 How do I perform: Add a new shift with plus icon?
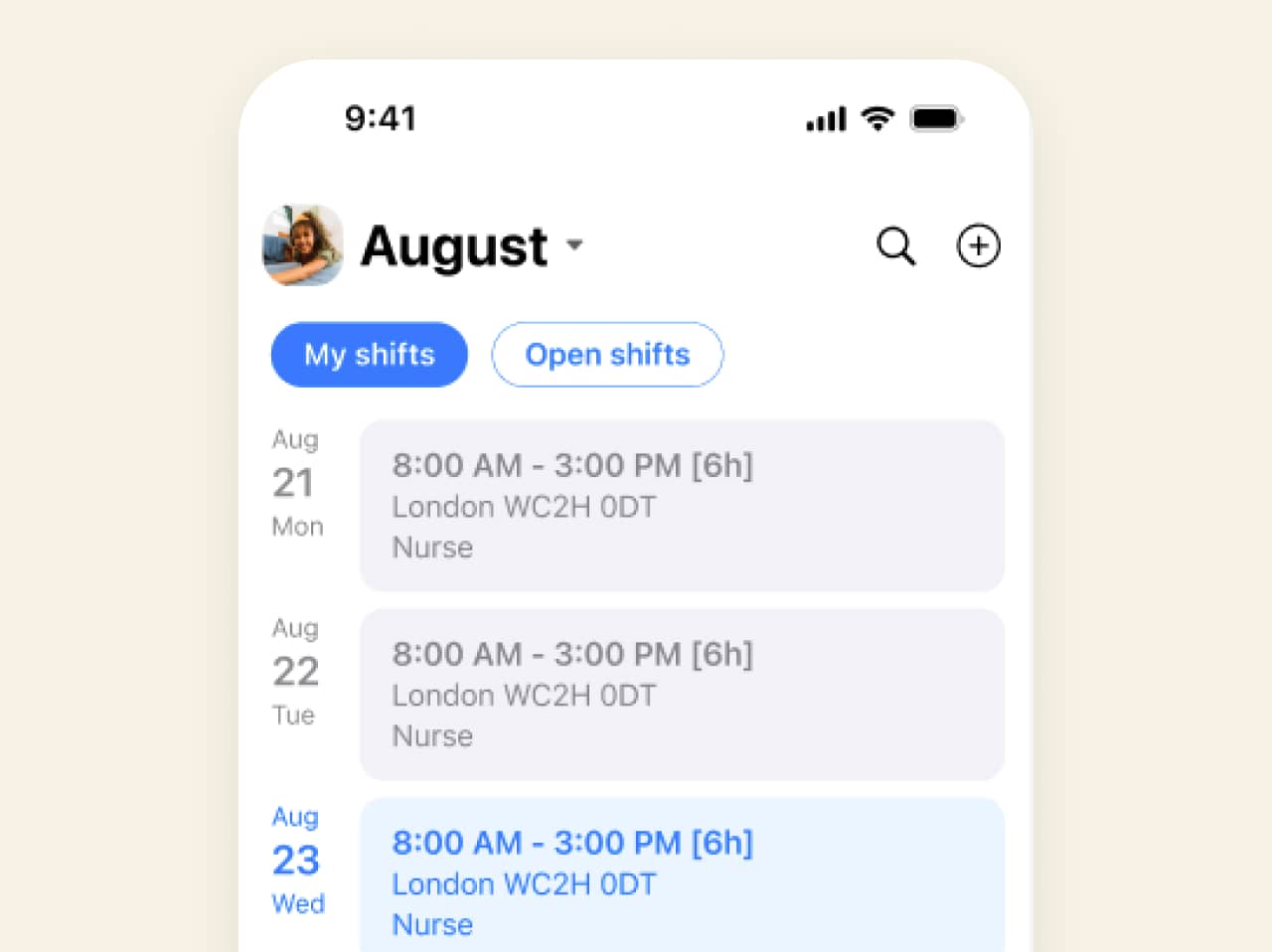[978, 245]
